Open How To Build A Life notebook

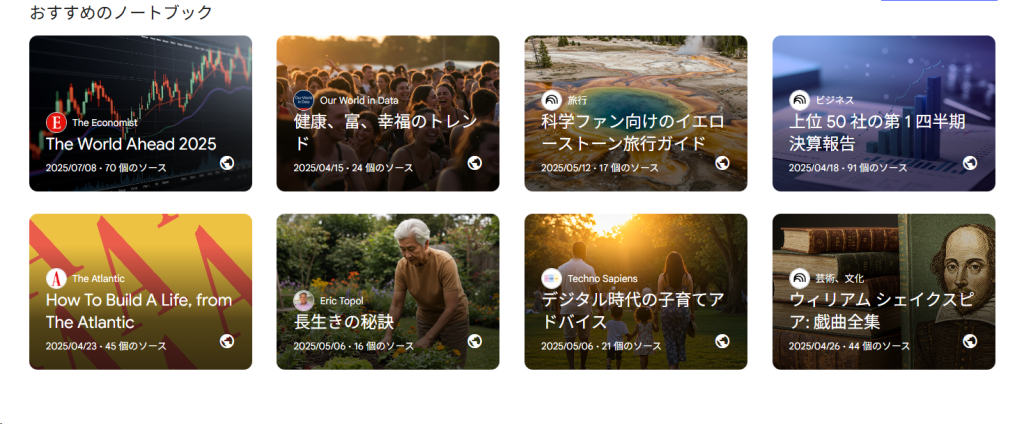(140, 291)
